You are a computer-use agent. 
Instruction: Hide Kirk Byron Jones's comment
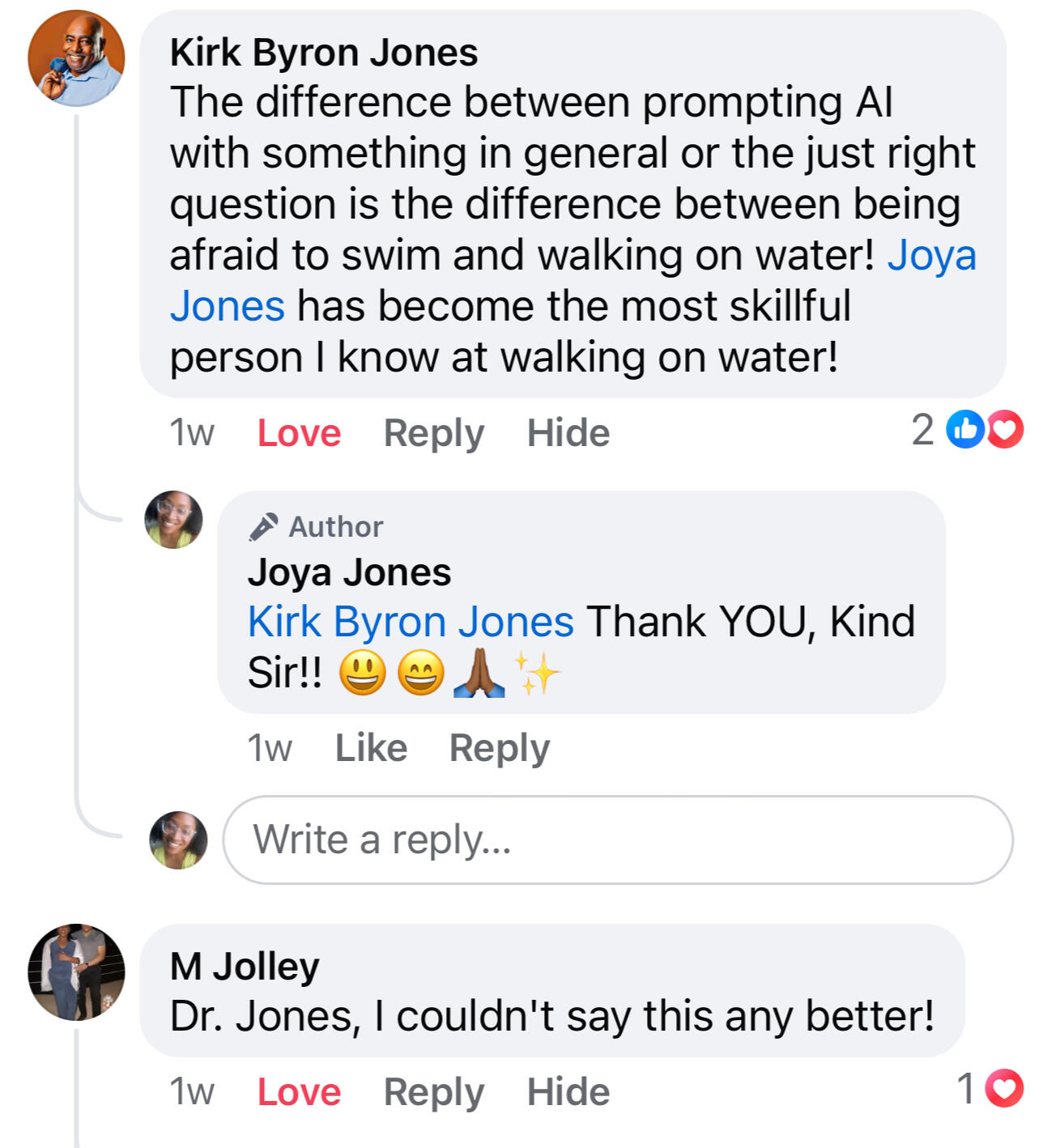pos(567,433)
